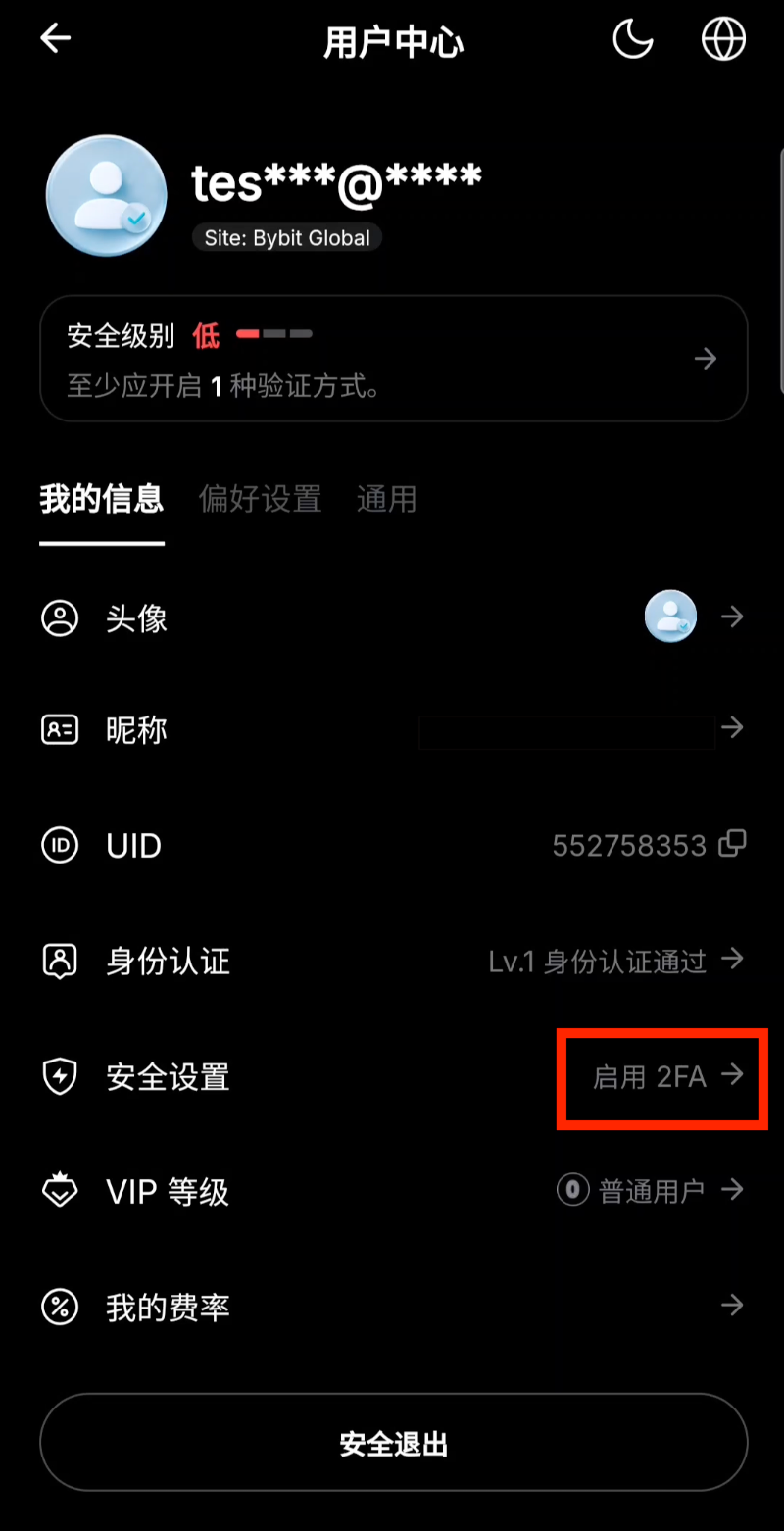Open 安全设置 via the 启用 2FA chevron
The image size is (784, 1531).
tap(733, 1075)
